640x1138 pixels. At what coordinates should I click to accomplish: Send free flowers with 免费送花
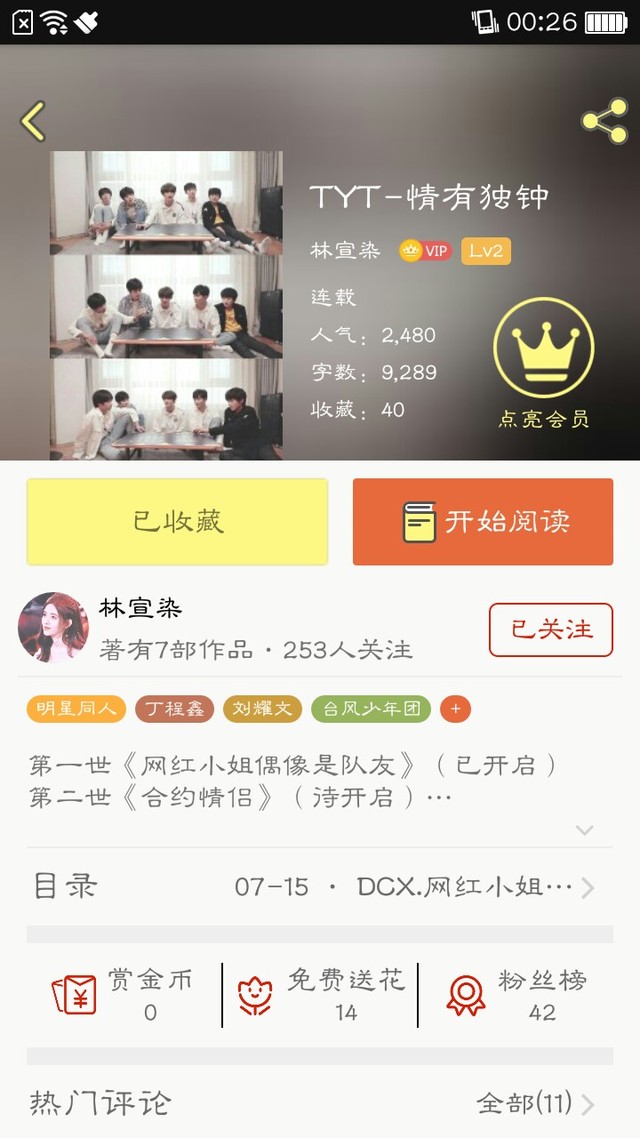click(x=320, y=995)
